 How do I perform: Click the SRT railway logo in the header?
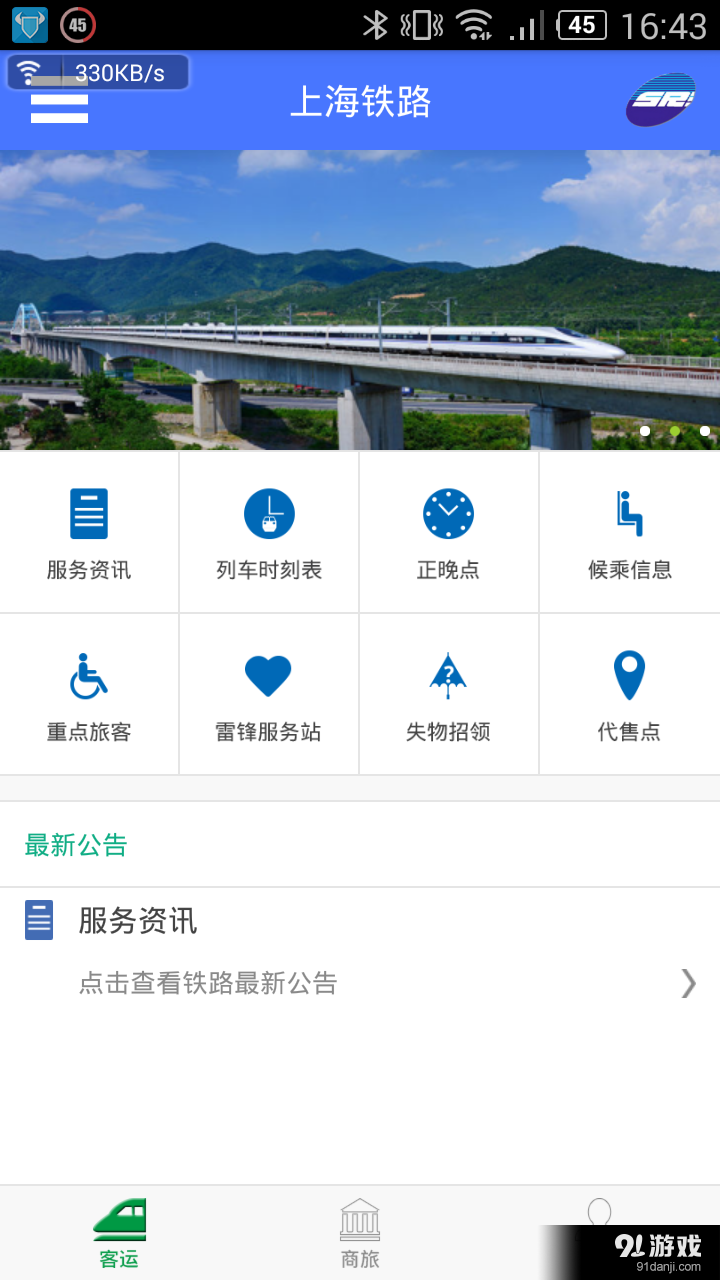click(661, 101)
